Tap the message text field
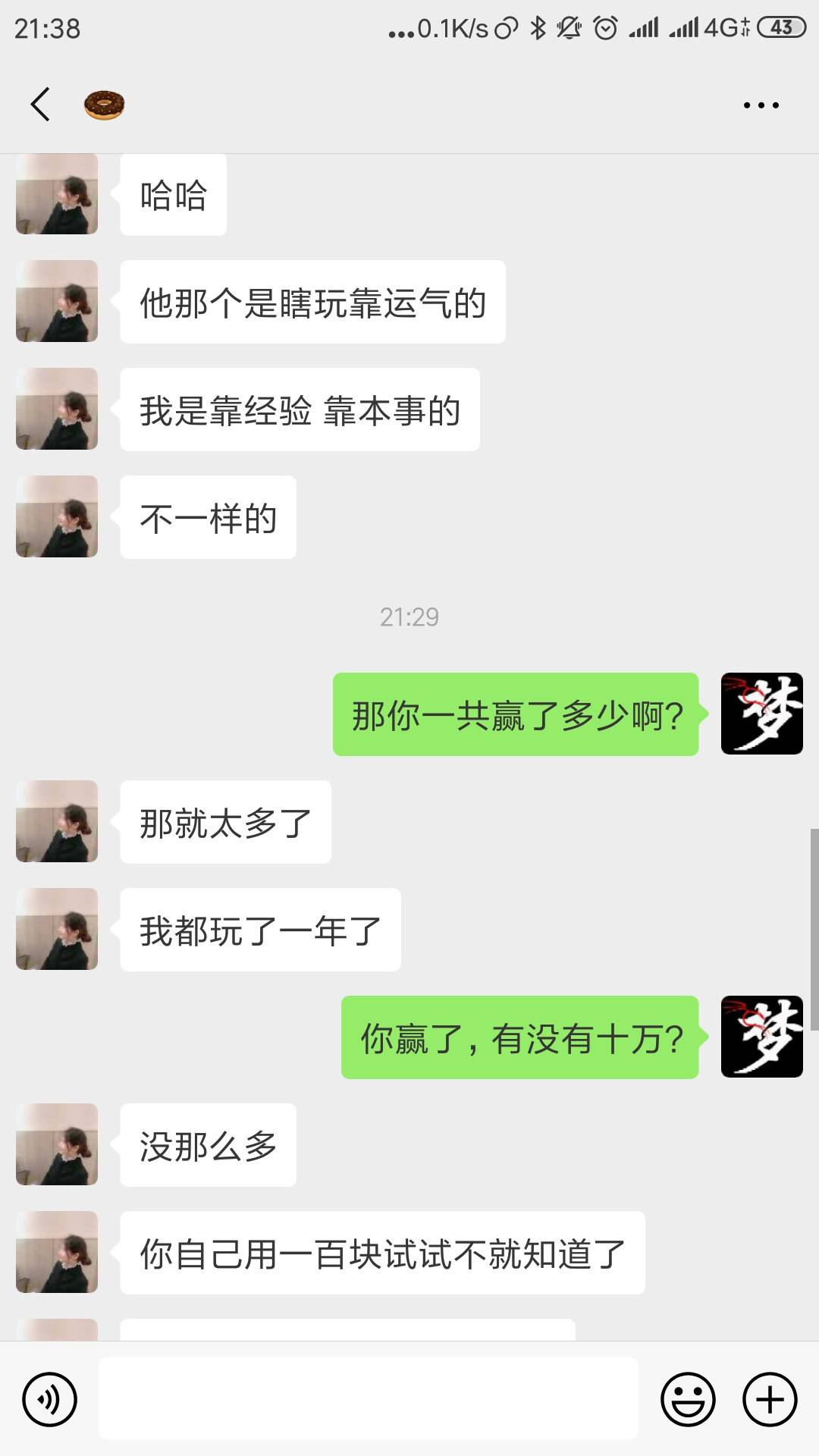Screen dimensions: 819x1456 (368, 1399)
